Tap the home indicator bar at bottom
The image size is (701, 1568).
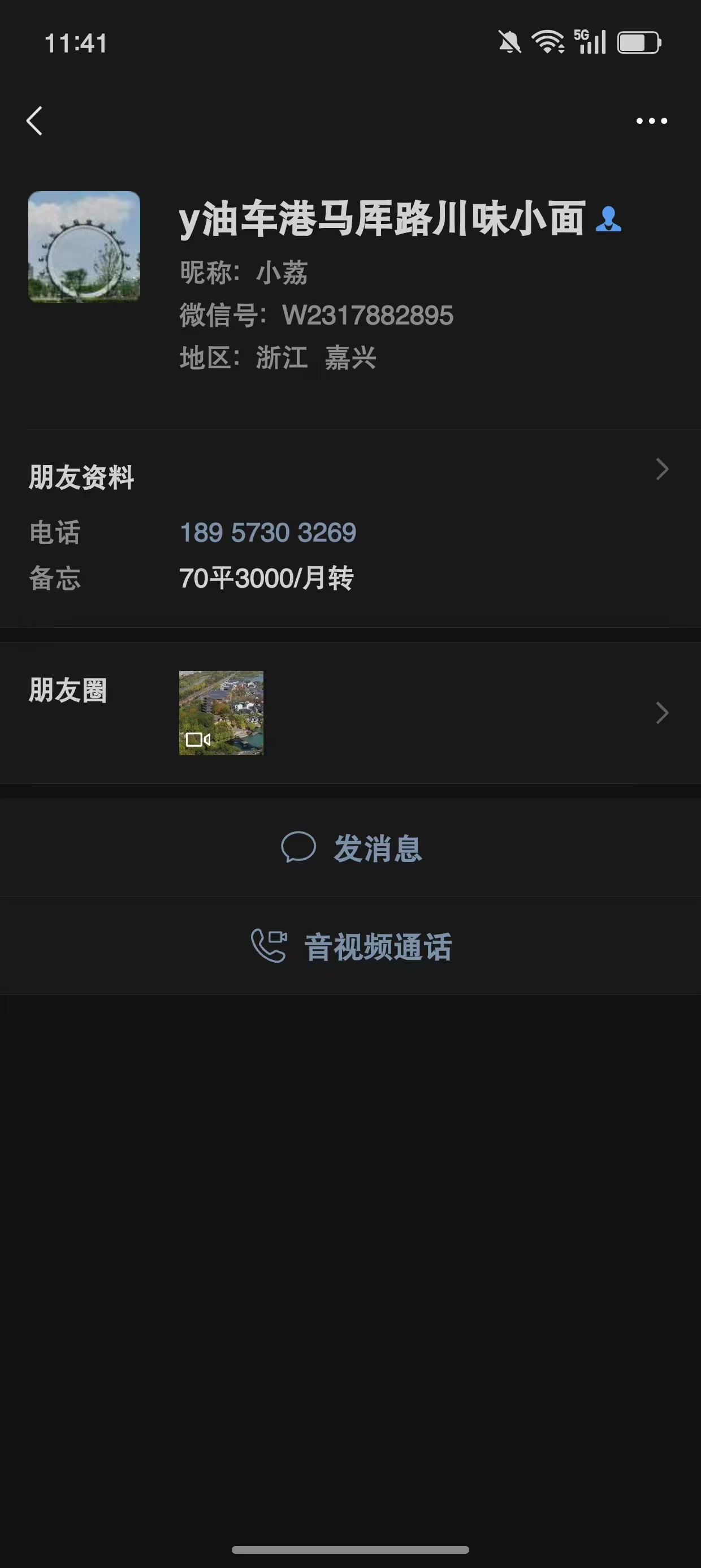350,1549
